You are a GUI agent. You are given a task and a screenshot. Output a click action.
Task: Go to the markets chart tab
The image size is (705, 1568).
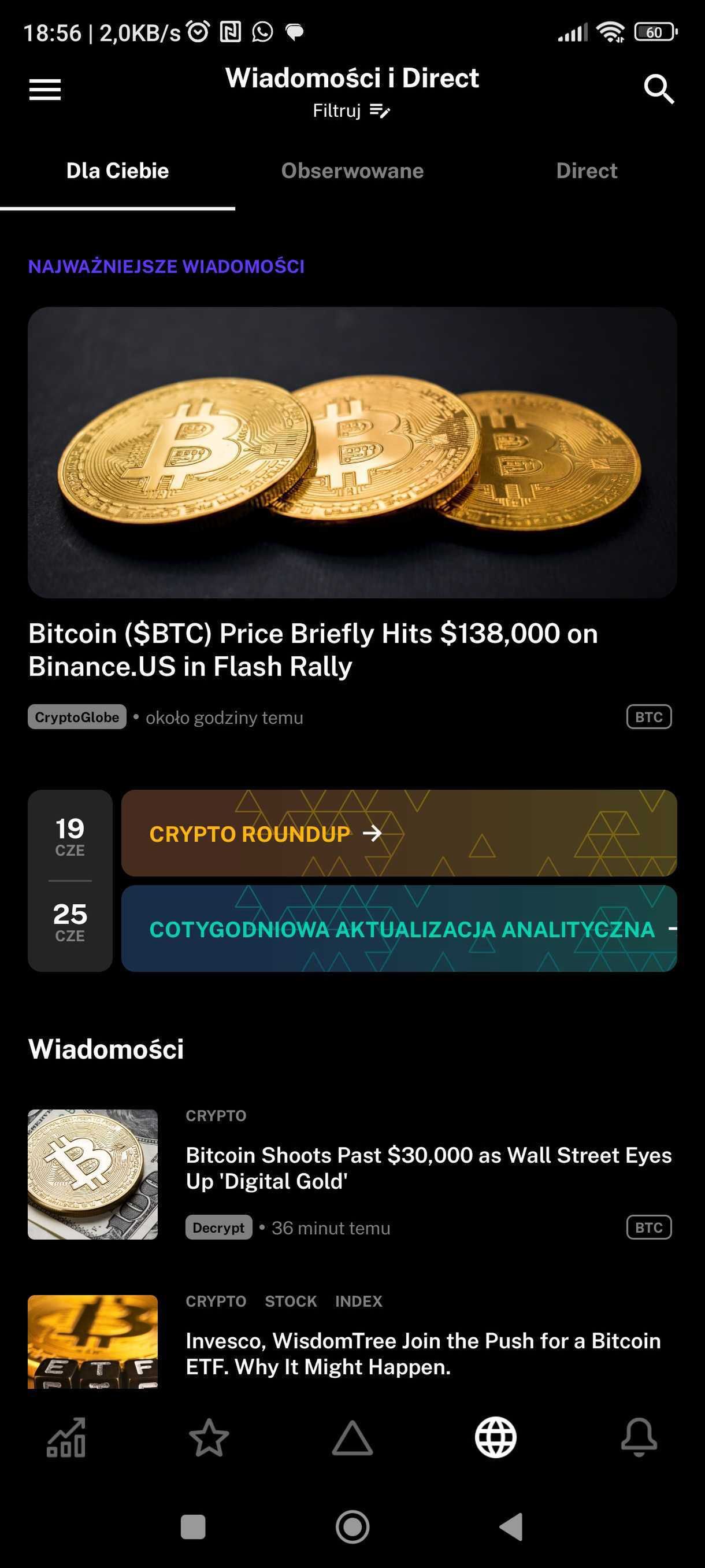[x=66, y=1438]
